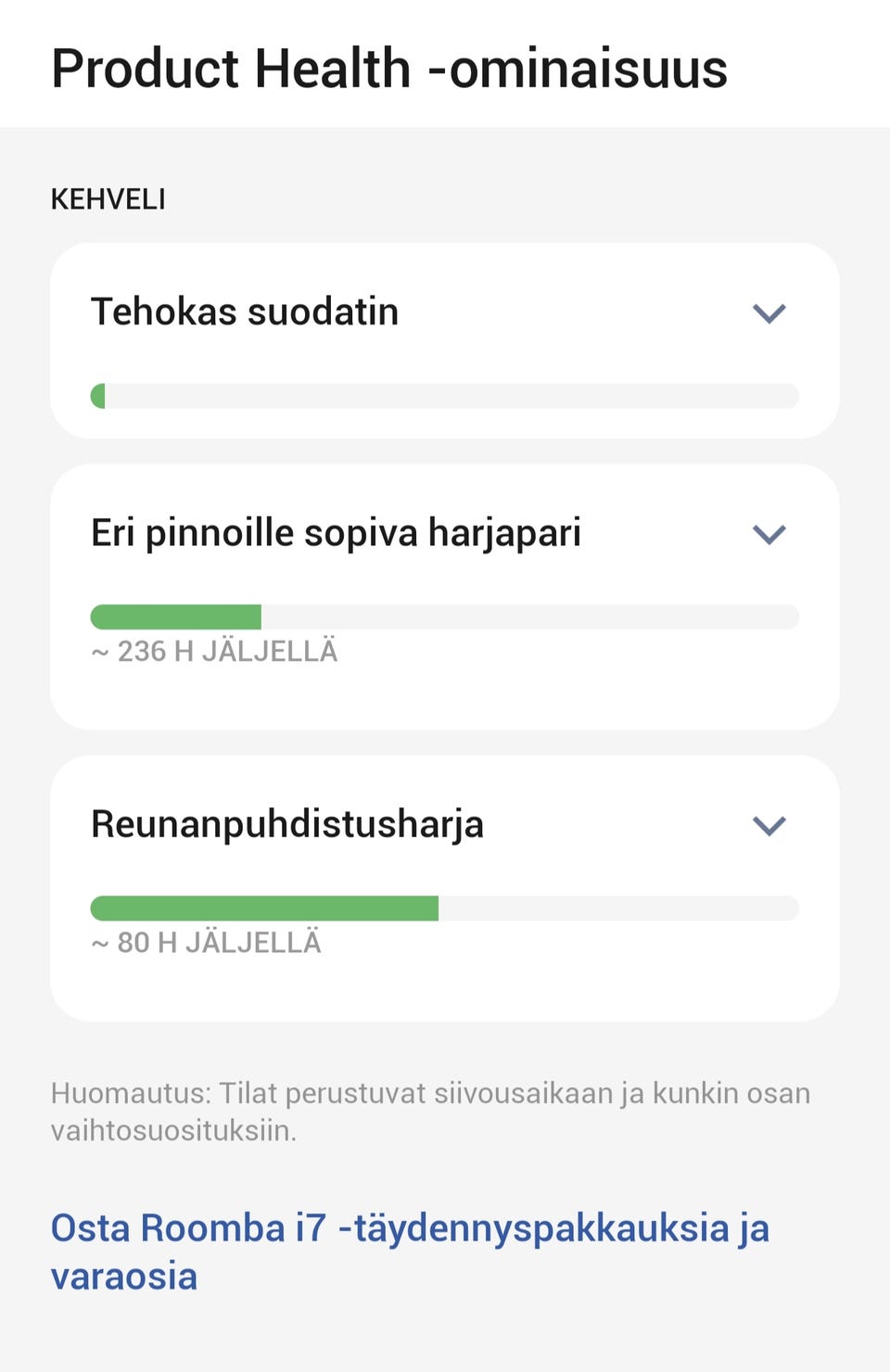Select the 236 H JÄLJELLÄ label

[x=213, y=650]
